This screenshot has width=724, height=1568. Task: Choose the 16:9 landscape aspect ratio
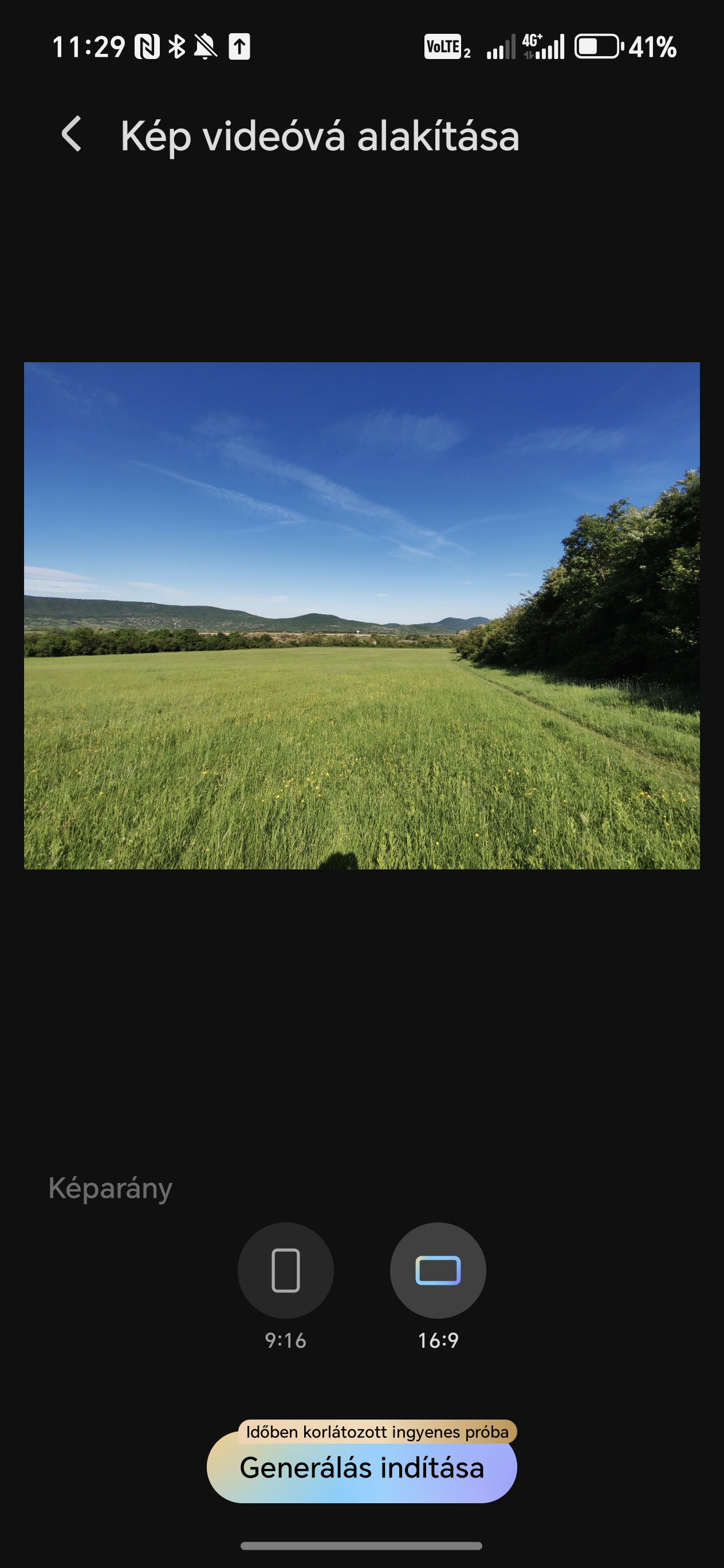(438, 1270)
